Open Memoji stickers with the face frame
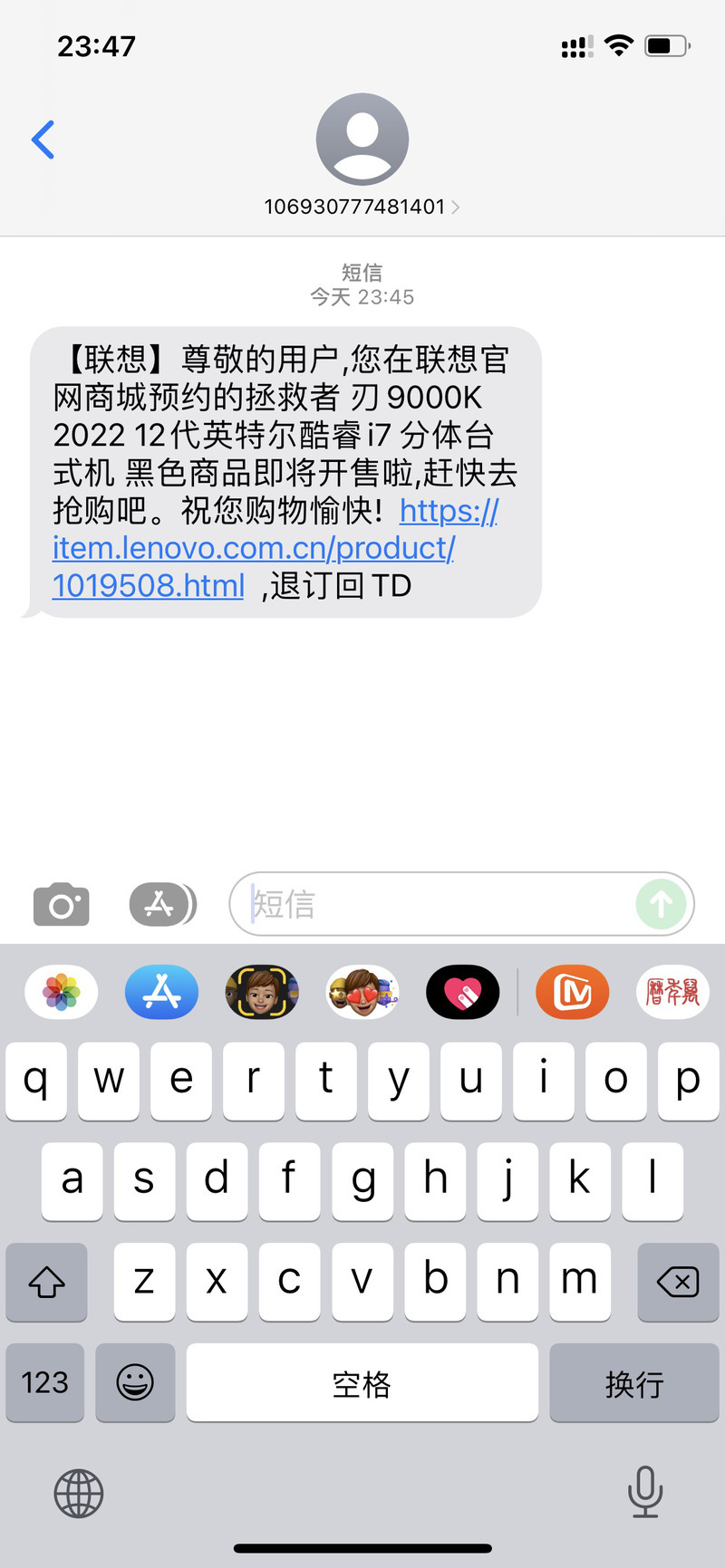The width and height of the screenshot is (725, 1568). pyautogui.click(x=262, y=993)
